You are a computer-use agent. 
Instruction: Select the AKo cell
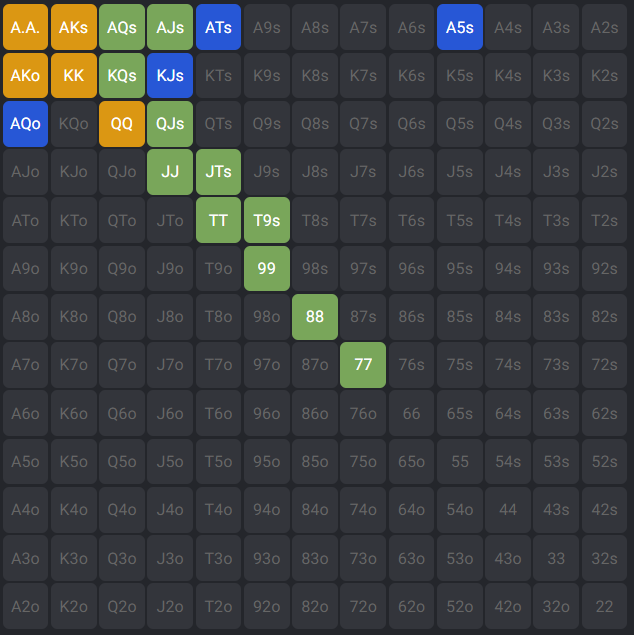point(25,75)
